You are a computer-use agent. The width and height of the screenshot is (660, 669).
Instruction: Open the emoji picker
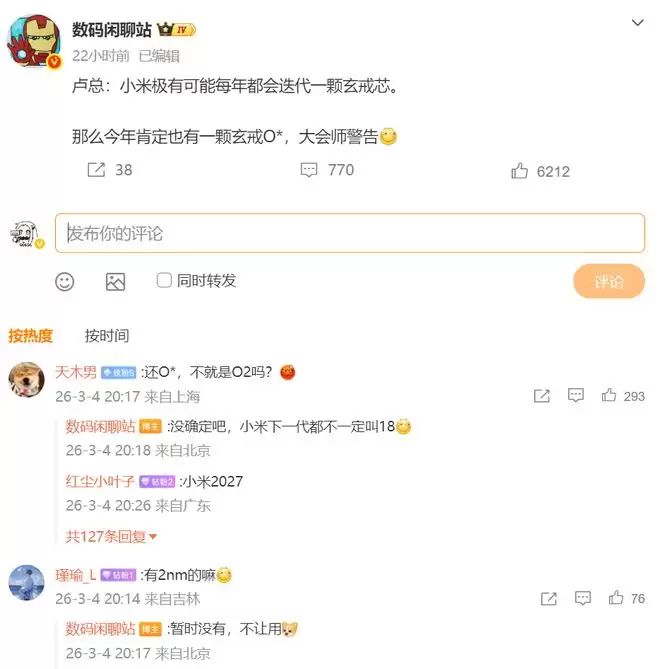point(65,281)
